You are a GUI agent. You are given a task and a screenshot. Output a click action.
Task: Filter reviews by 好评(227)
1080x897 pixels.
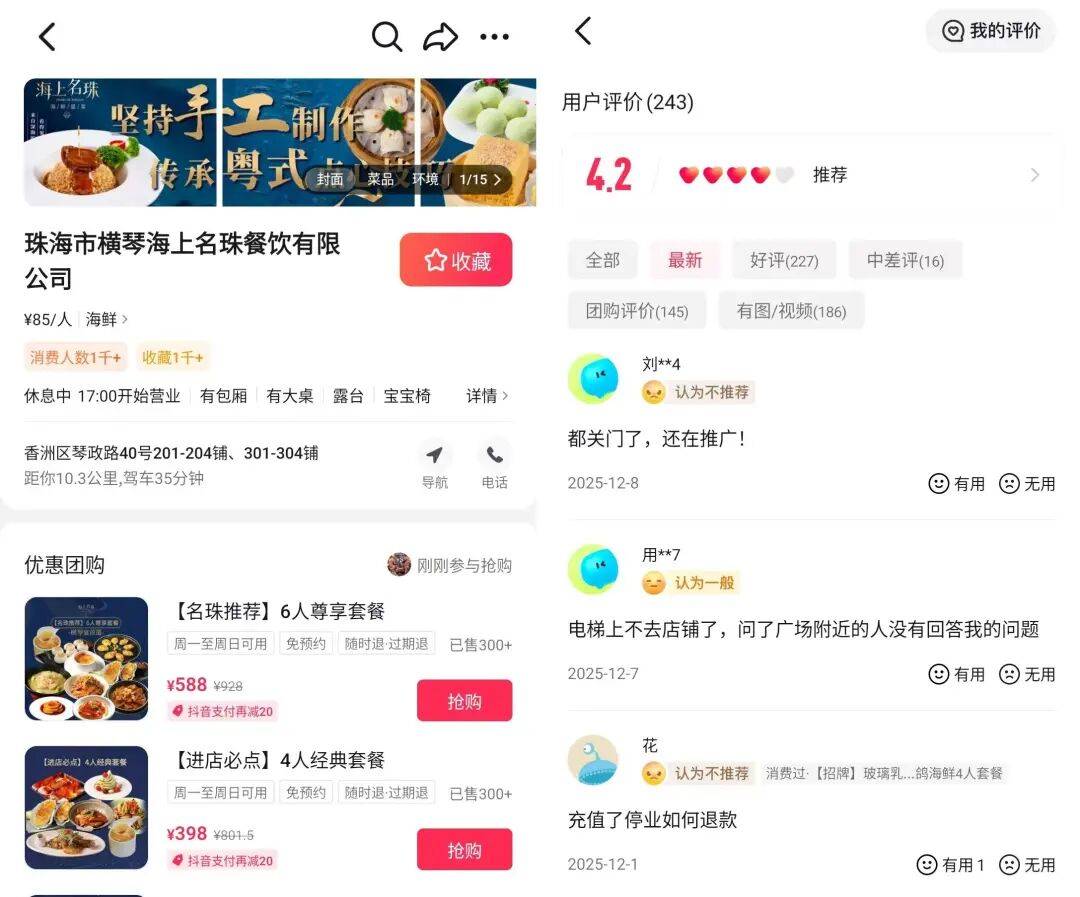784,261
